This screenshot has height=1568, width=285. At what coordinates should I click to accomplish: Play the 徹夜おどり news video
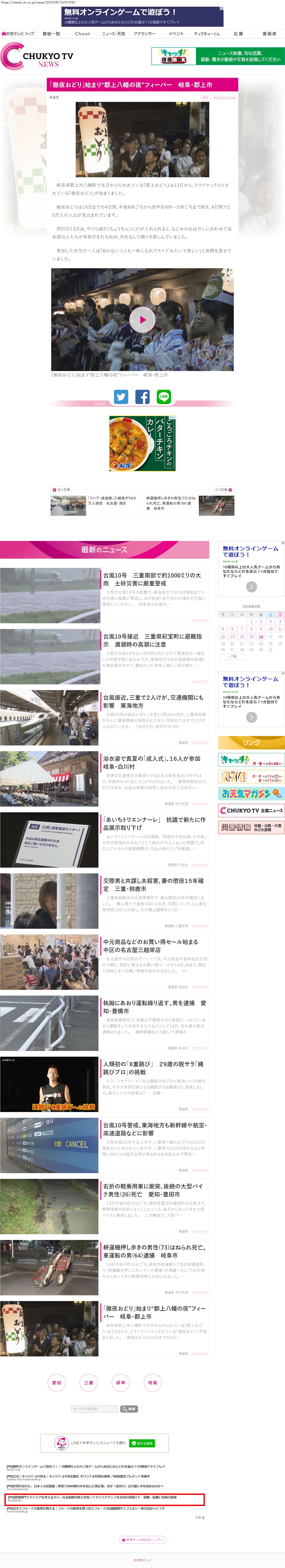(143, 320)
